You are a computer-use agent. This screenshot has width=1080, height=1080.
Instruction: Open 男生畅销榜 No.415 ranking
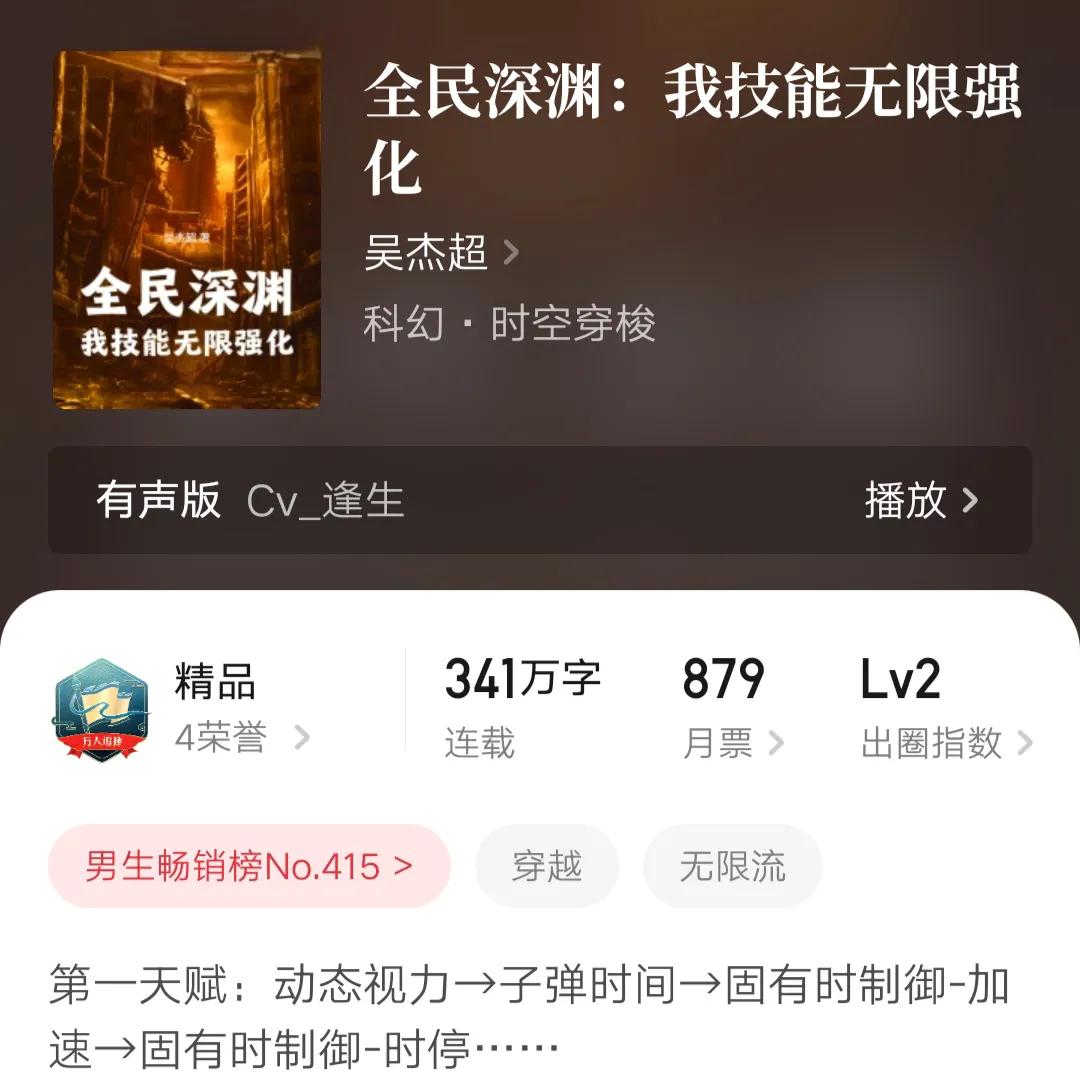point(249,866)
